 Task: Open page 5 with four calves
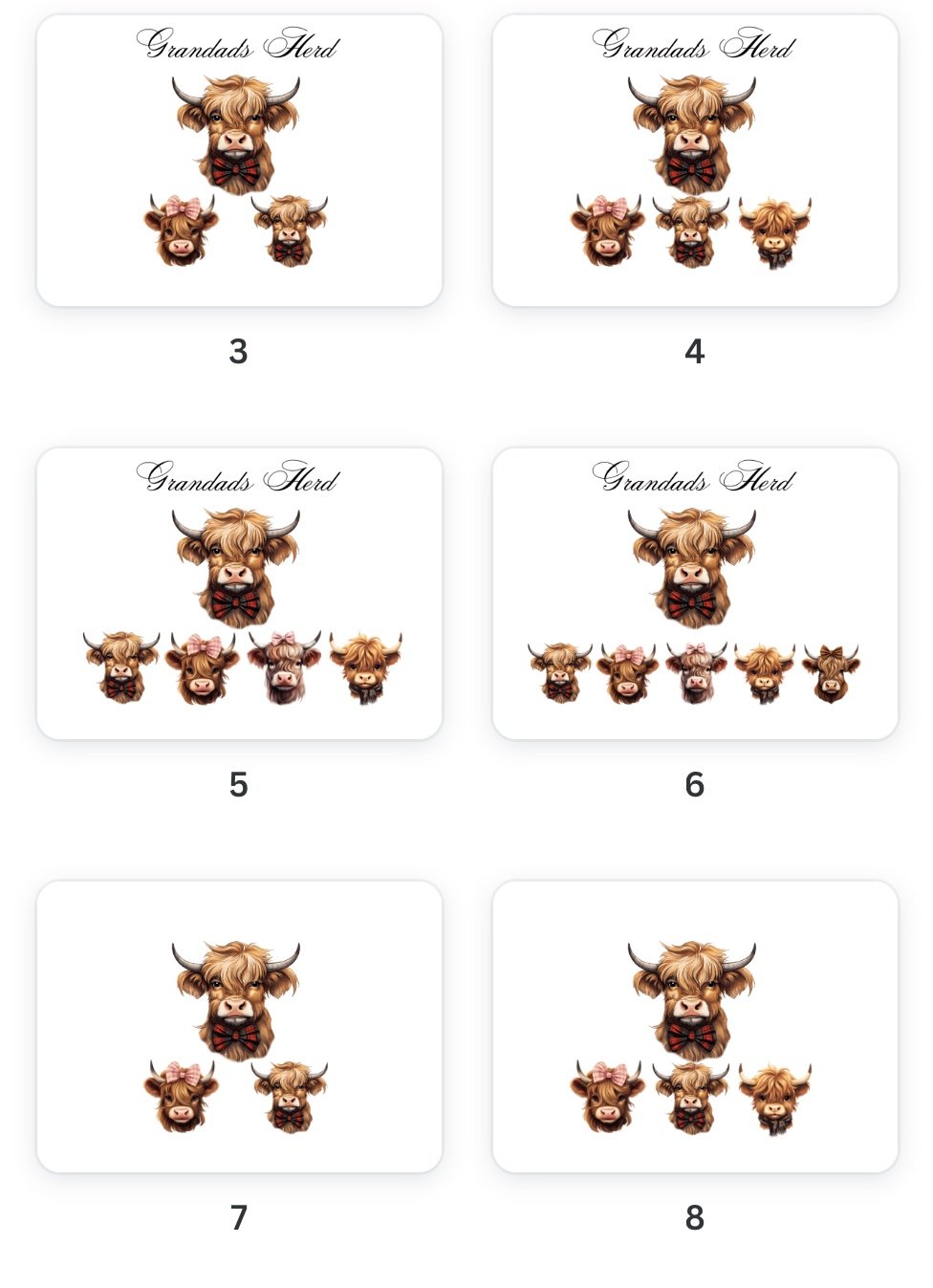239,594
